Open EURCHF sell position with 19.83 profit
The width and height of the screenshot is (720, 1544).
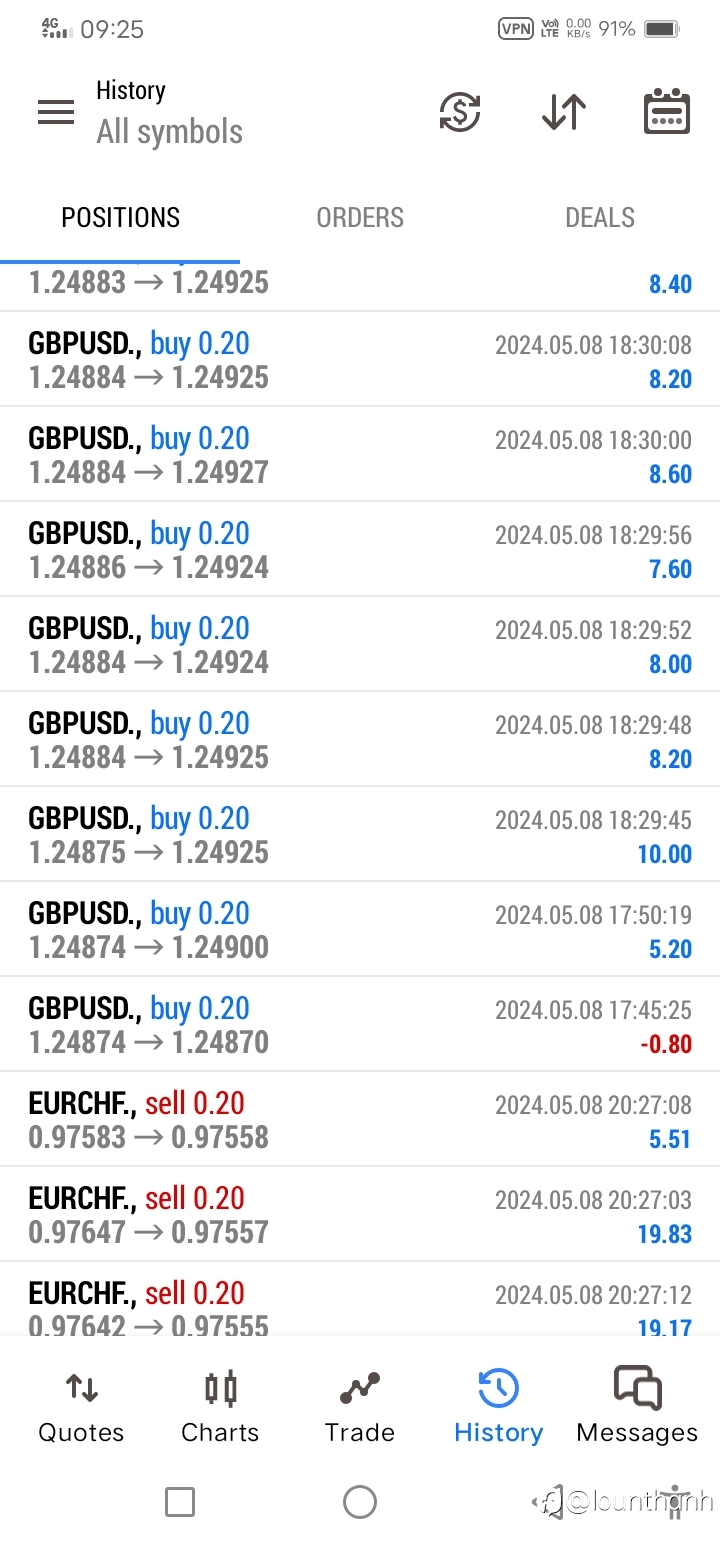tap(360, 1215)
